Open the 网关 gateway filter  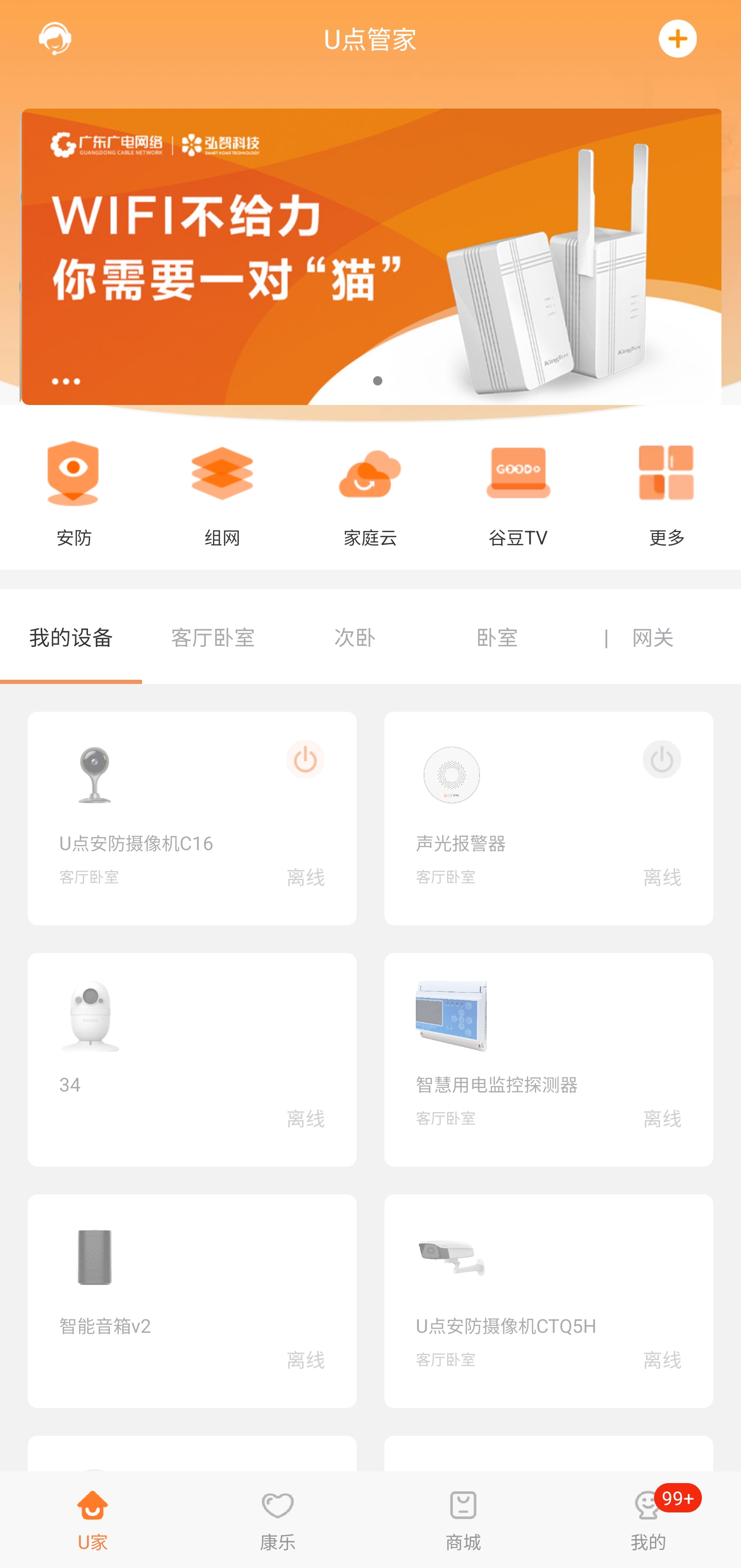click(651, 638)
